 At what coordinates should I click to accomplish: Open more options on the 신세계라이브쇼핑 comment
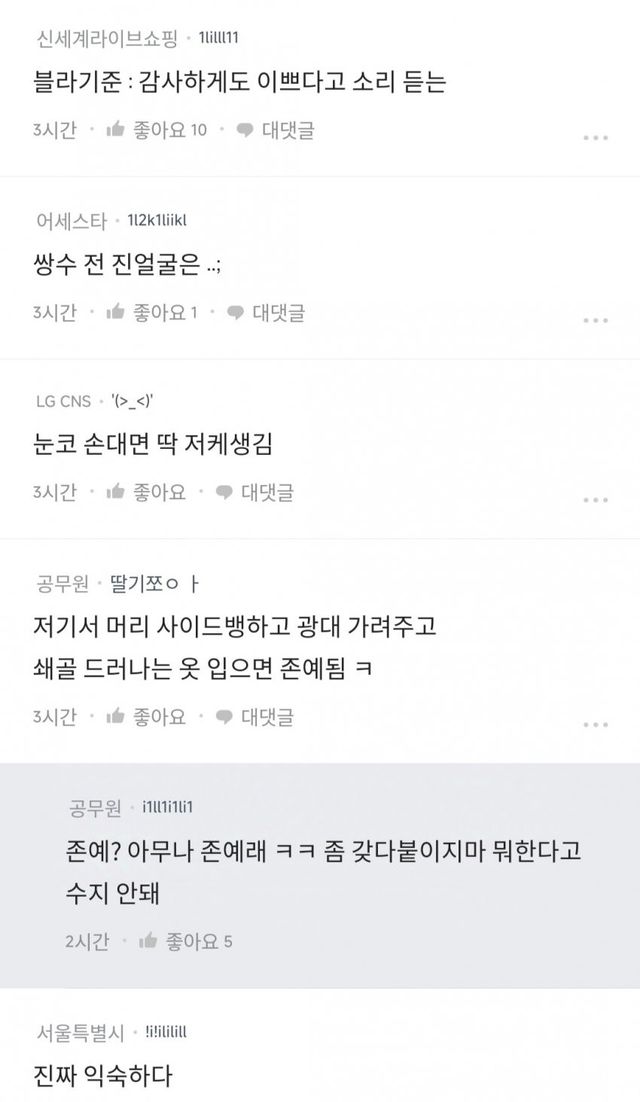[x=595, y=138]
